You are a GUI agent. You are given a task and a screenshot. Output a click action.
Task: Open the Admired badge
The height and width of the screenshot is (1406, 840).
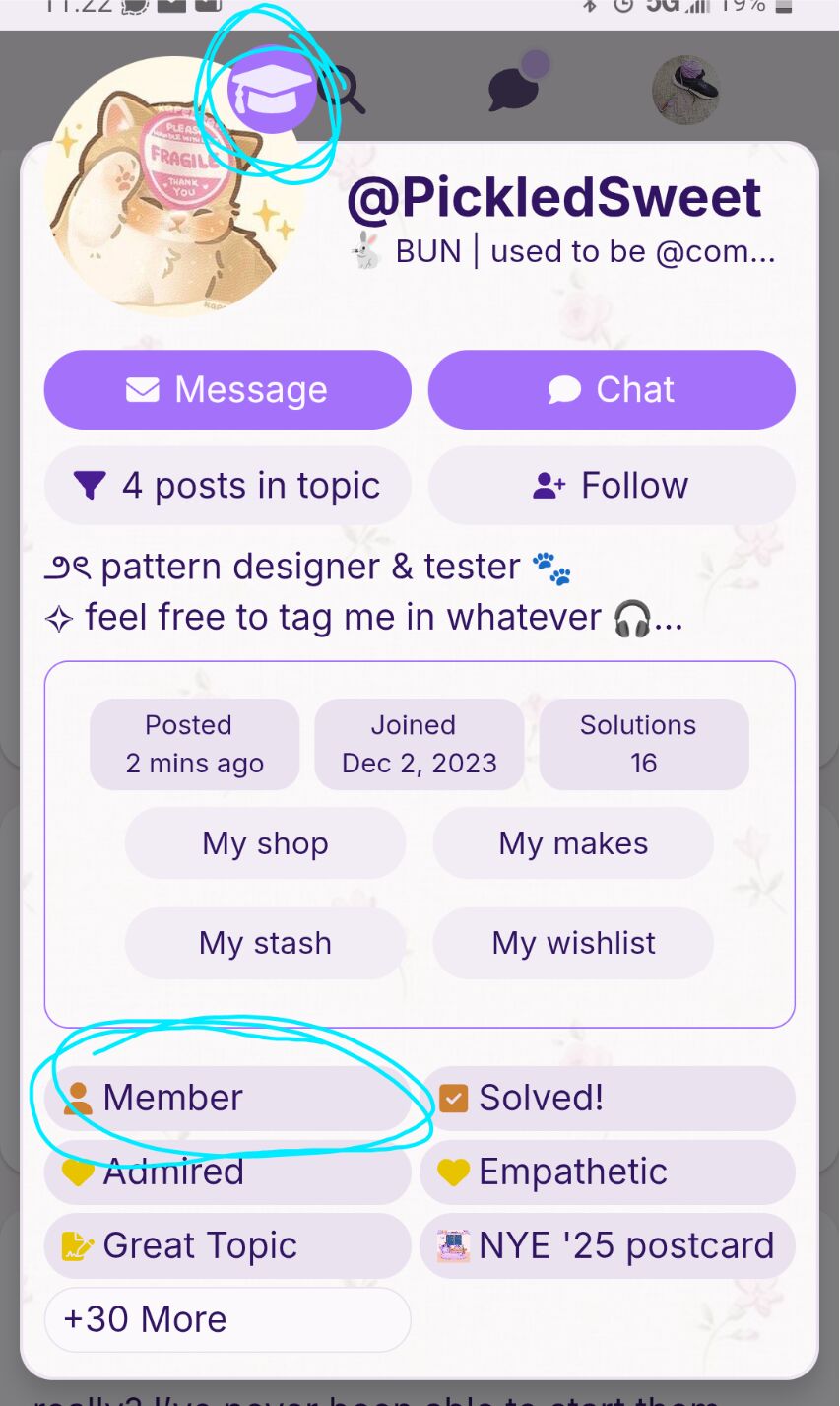(227, 1172)
